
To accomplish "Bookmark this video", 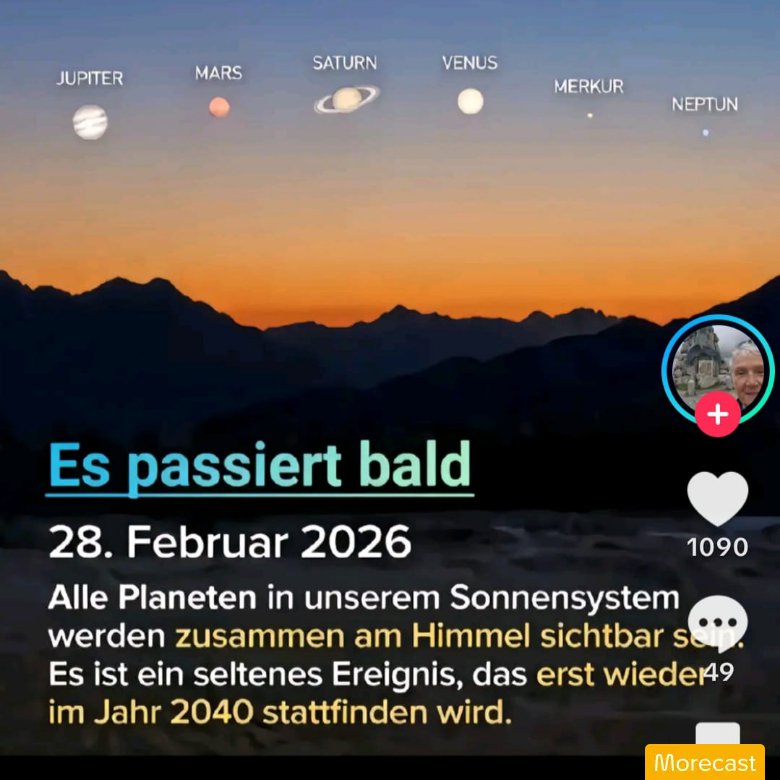I will (x=717, y=734).
